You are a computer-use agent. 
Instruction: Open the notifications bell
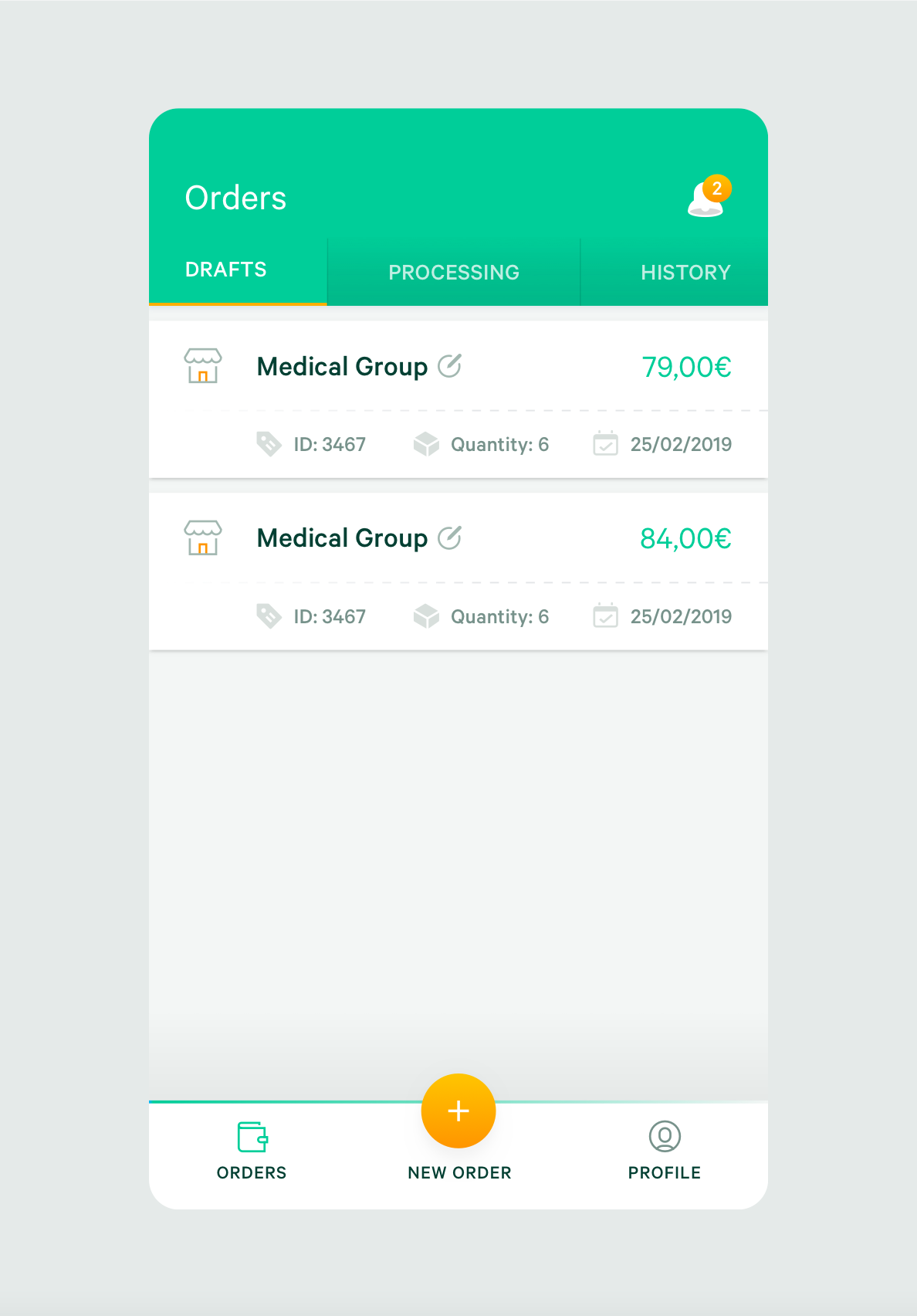pyautogui.click(x=706, y=199)
